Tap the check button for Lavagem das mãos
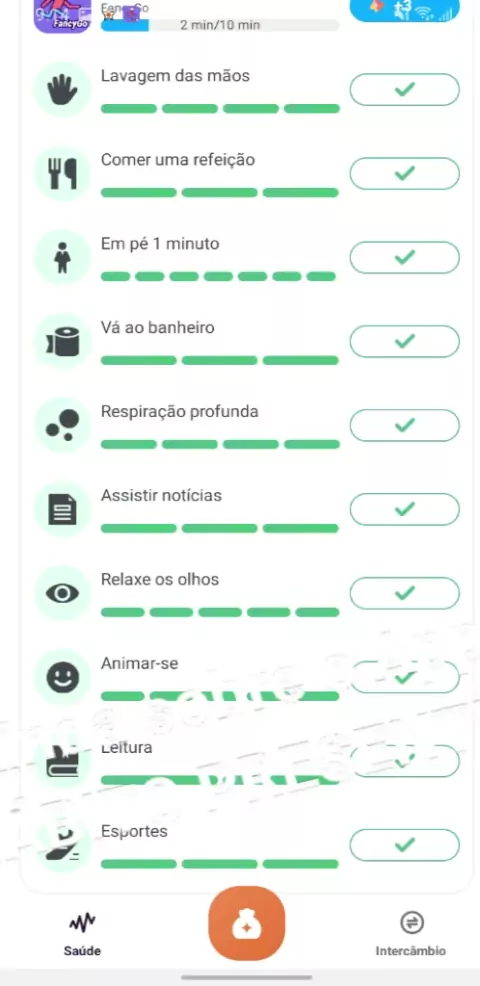 coord(405,89)
